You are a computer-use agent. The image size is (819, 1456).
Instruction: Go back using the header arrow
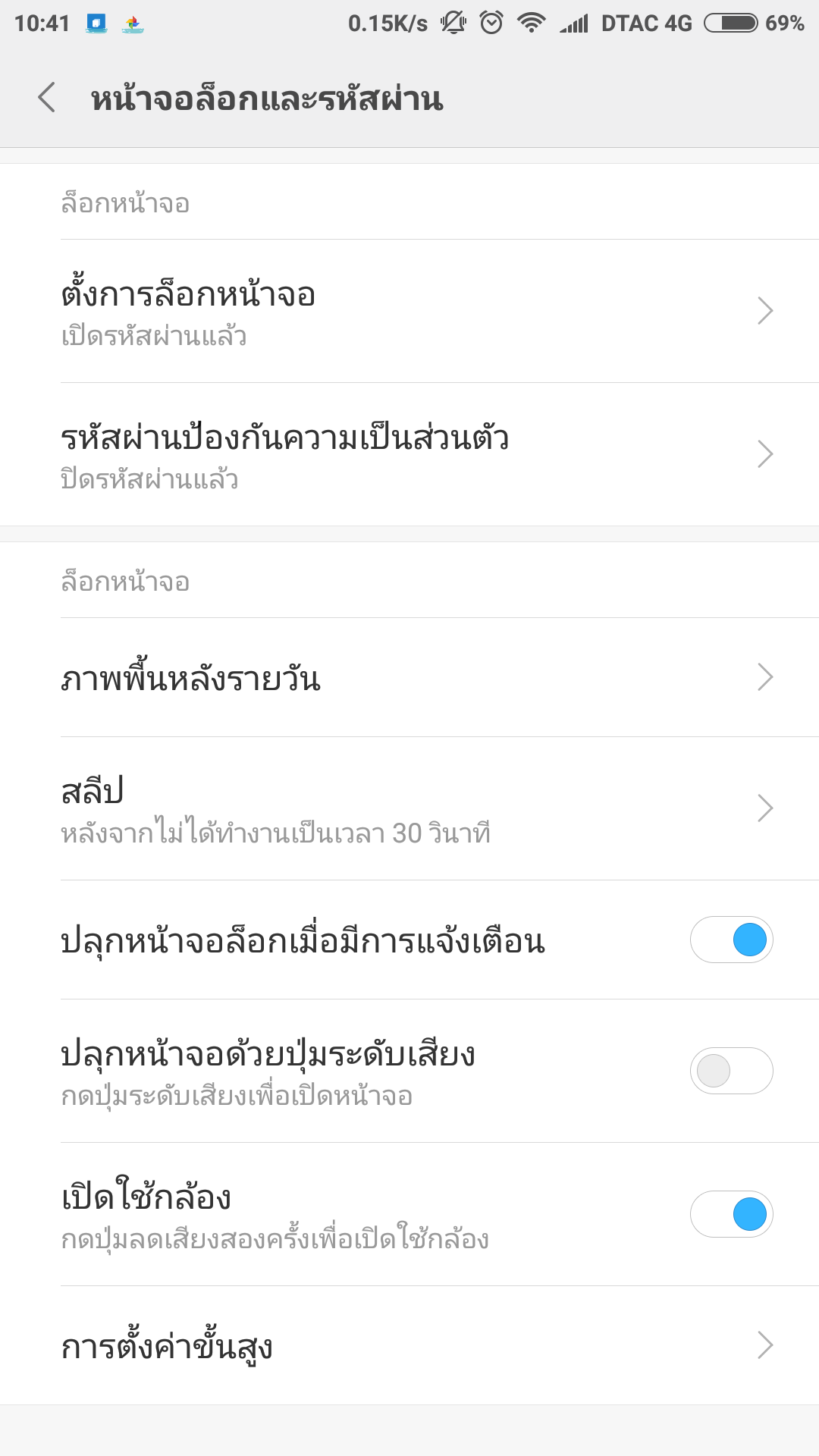pyautogui.click(x=47, y=98)
